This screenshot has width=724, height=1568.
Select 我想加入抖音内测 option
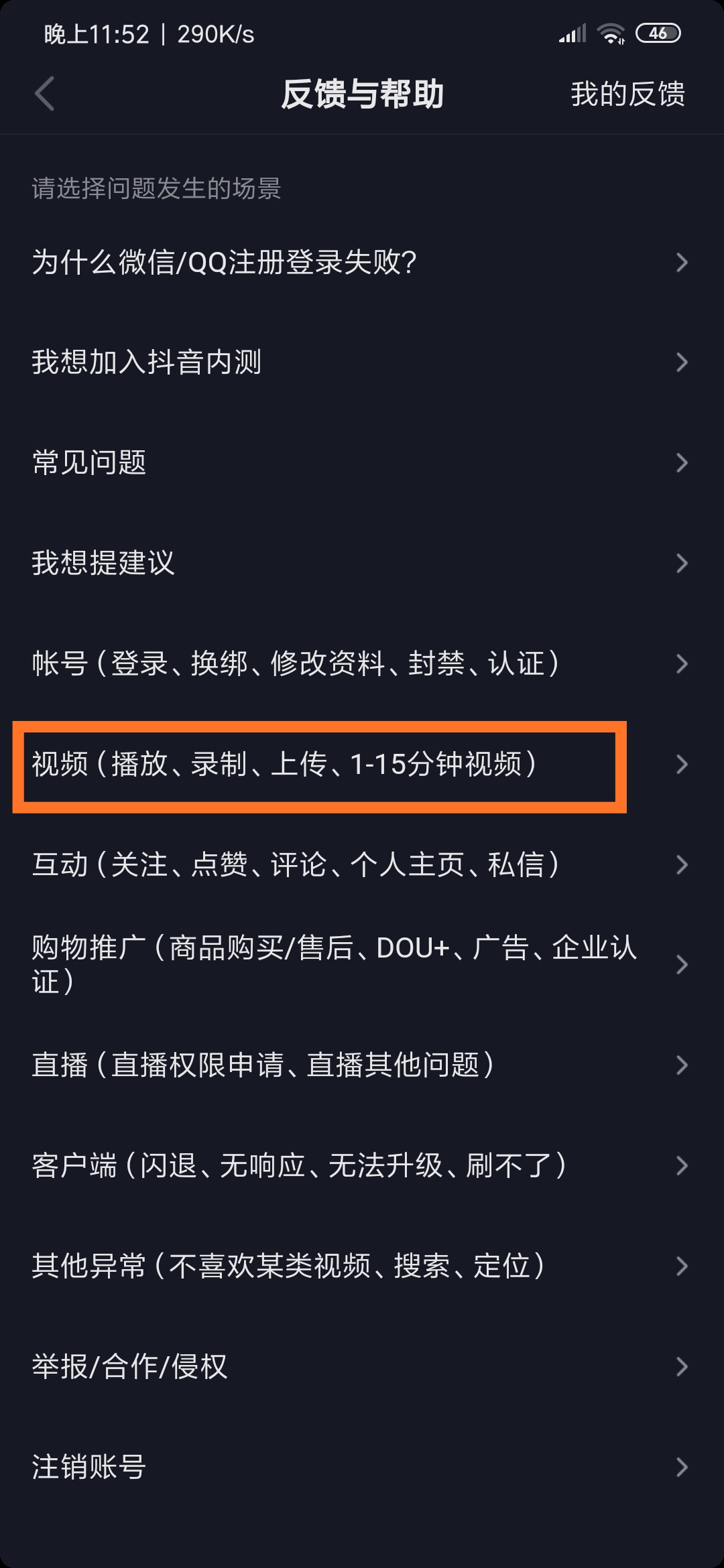147,362
